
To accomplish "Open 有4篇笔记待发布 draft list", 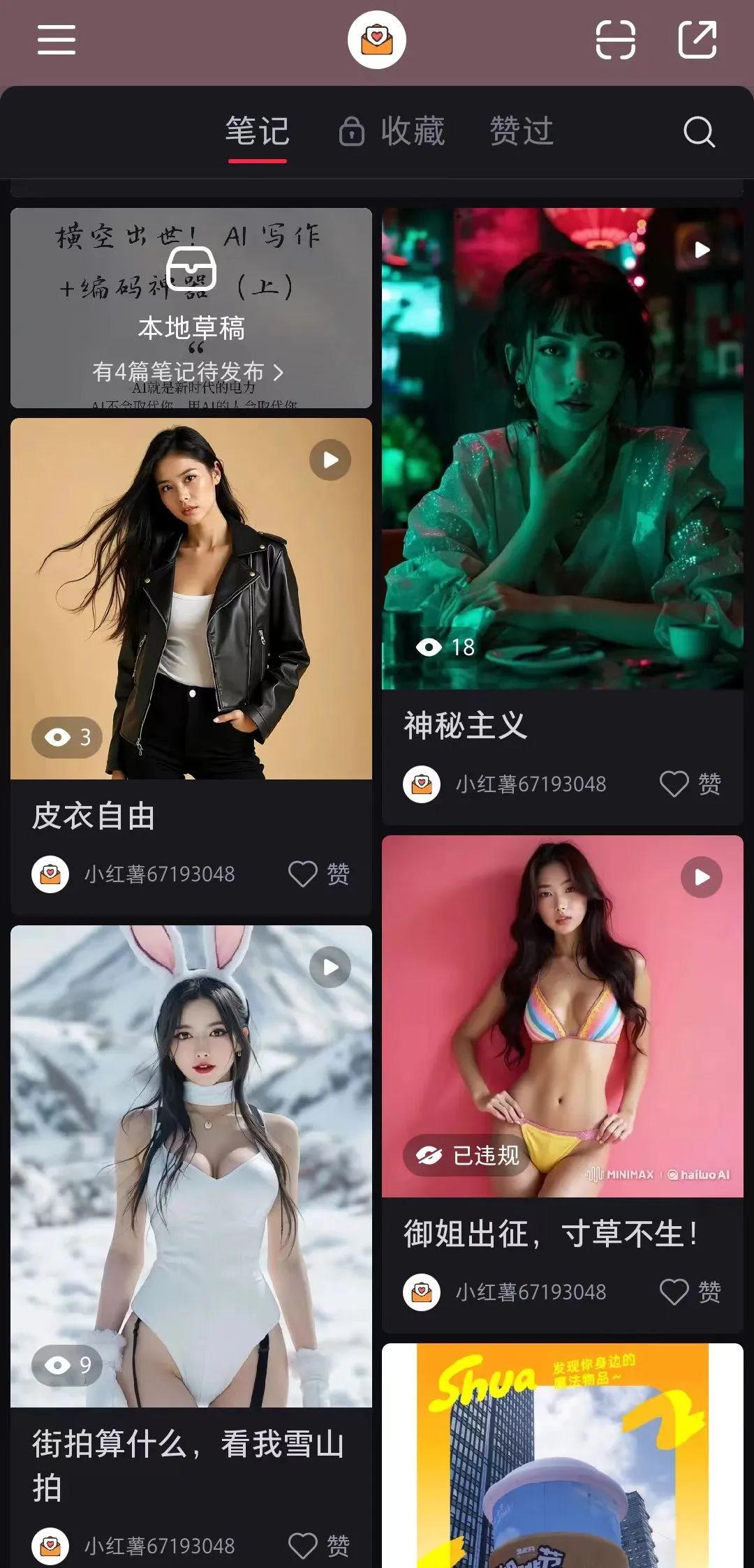I will pyautogui.click(x=191, y=373).
